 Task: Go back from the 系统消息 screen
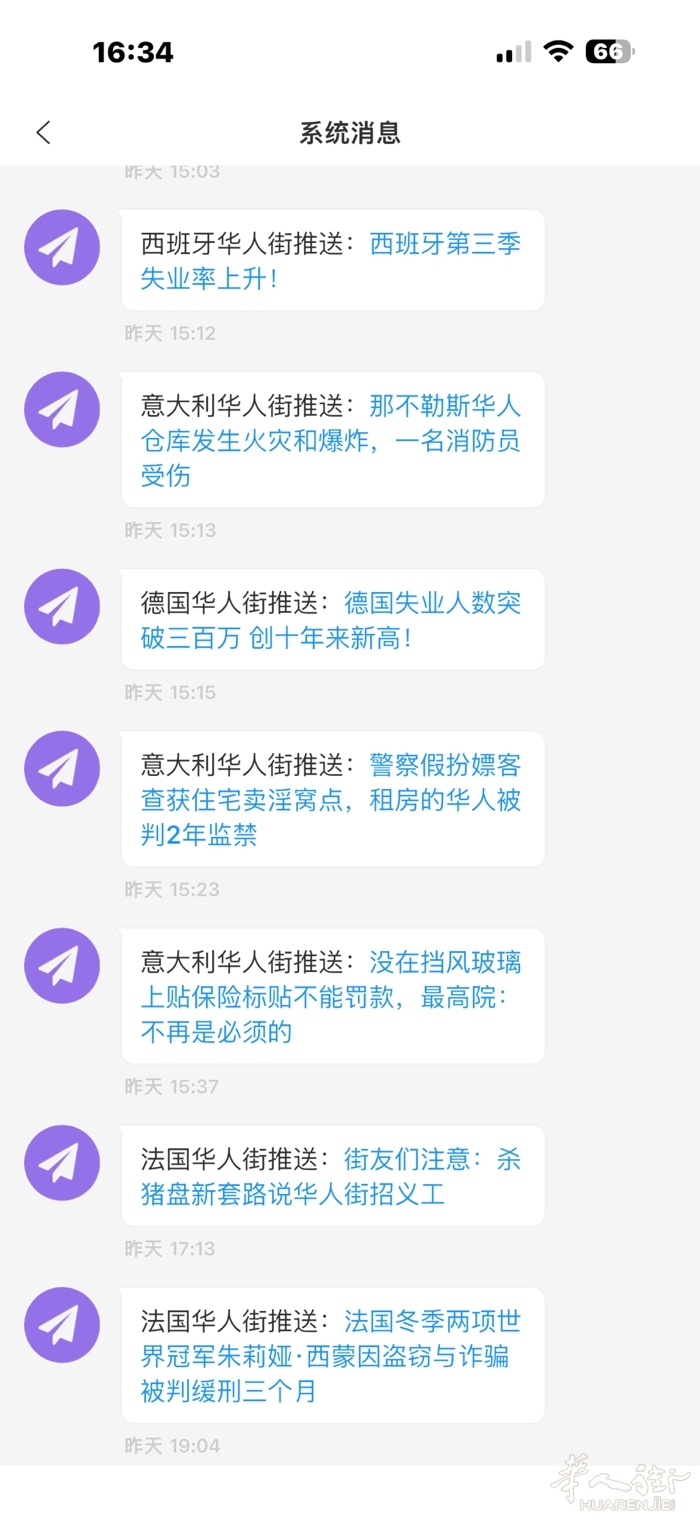43,132
